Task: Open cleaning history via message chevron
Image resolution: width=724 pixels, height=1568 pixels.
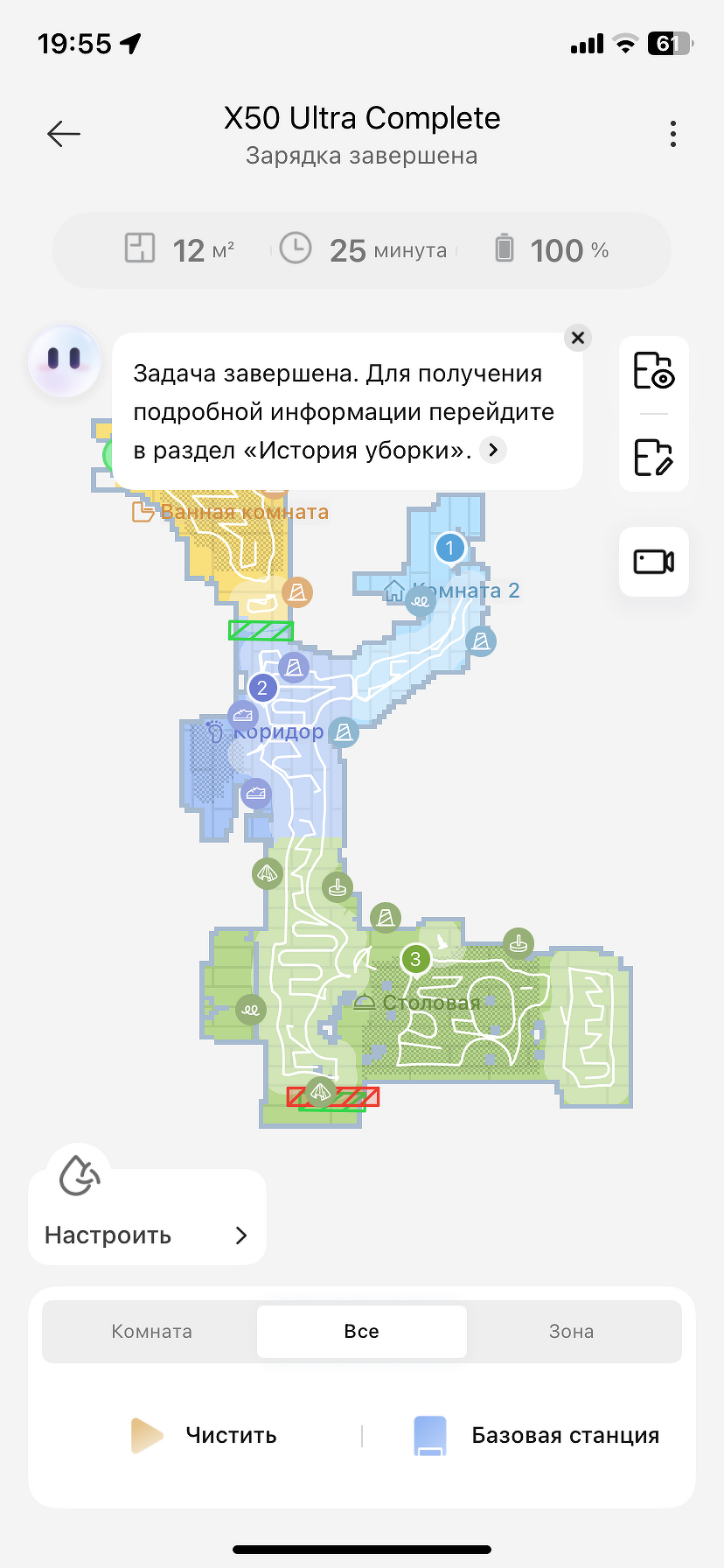Action: (x=493, y=450)
